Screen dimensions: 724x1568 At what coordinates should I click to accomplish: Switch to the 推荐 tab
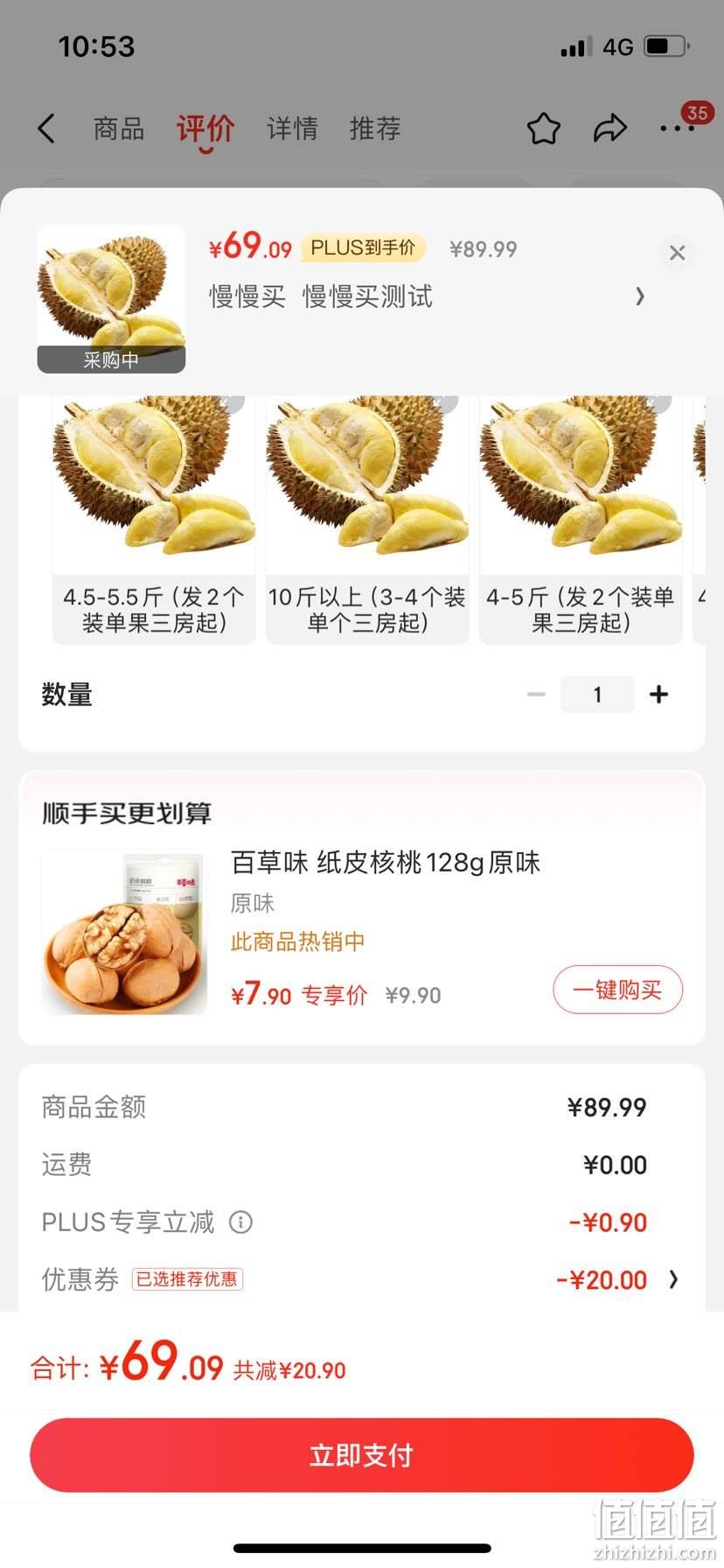(x=375, y=129)
